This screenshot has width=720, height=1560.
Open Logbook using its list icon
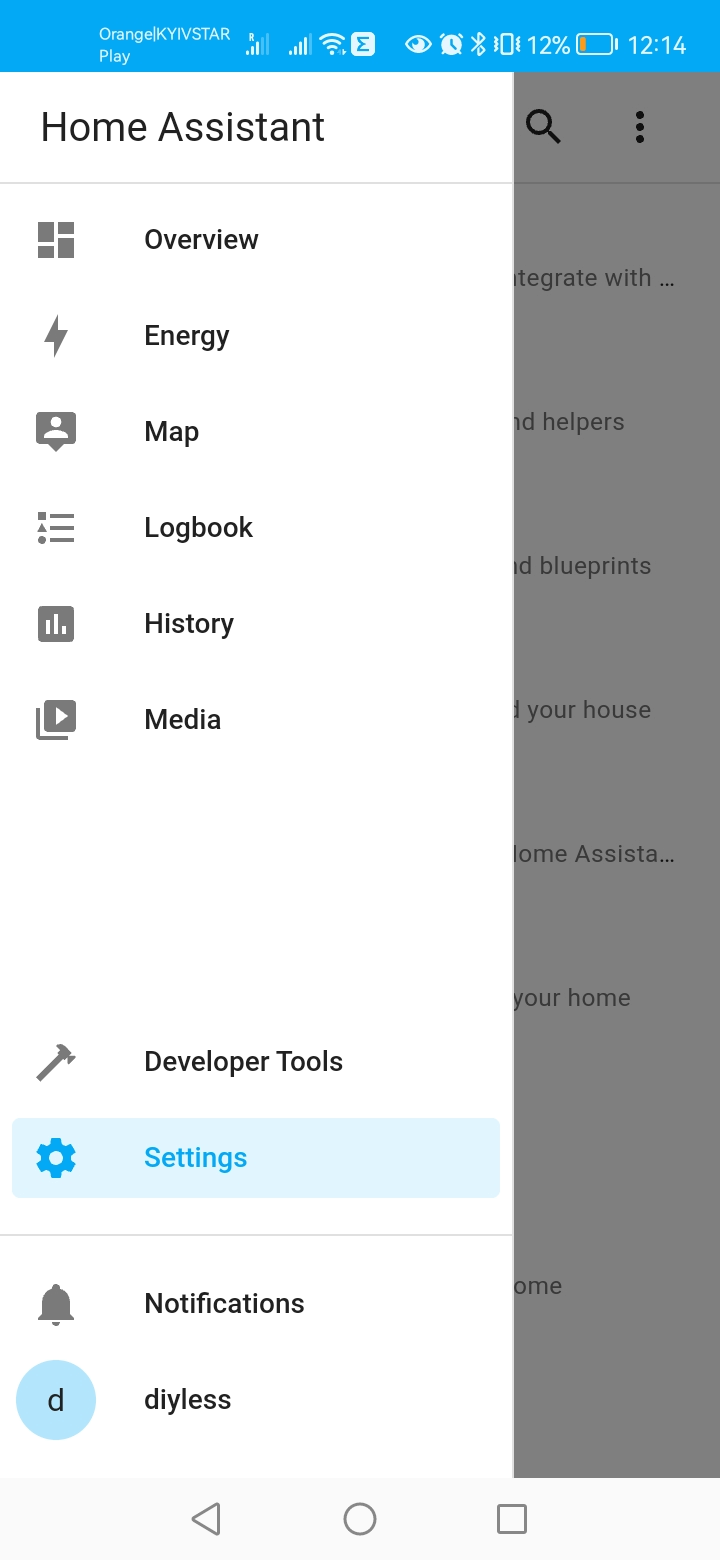tap(56, 527)
